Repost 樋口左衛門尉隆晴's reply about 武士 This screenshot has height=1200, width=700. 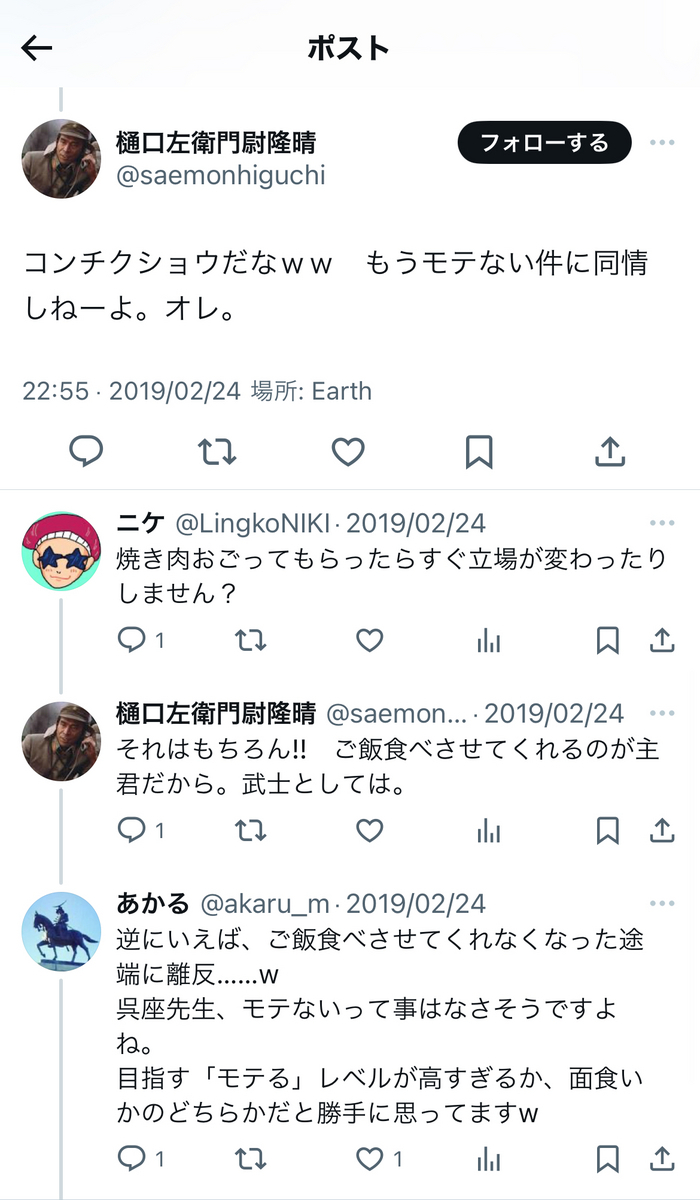click(250, 830)
